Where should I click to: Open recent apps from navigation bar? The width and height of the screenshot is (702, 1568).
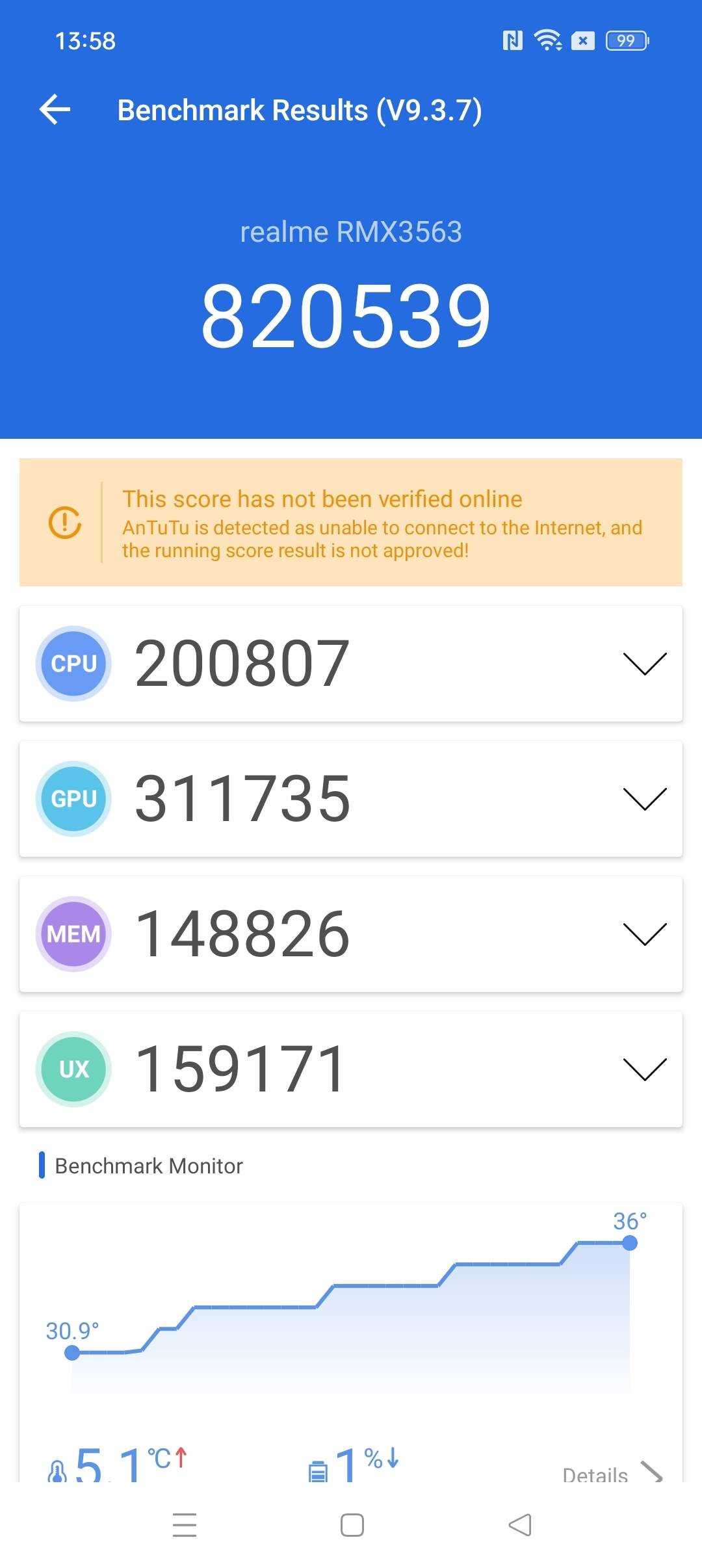(185, 1525)
